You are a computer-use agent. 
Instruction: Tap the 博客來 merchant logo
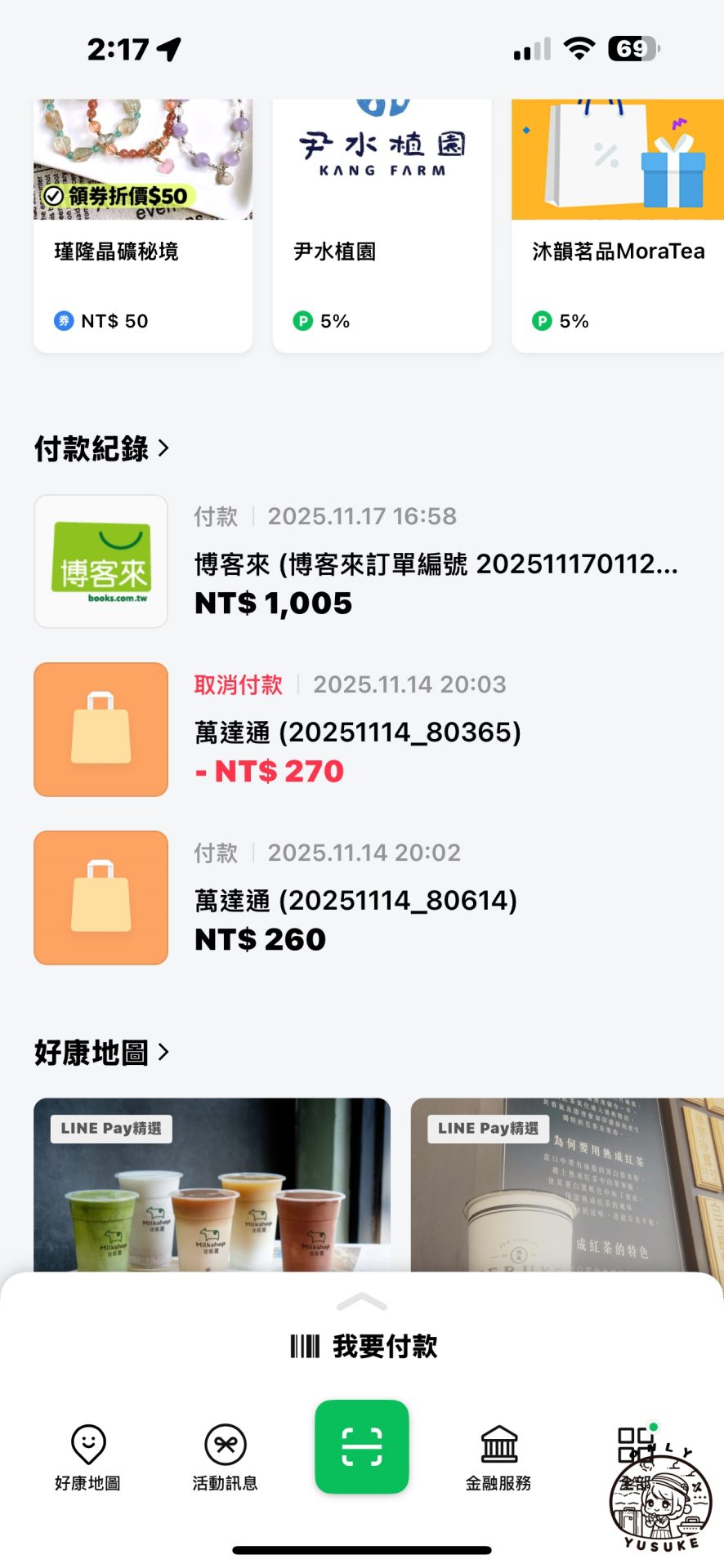coord(100,560)
